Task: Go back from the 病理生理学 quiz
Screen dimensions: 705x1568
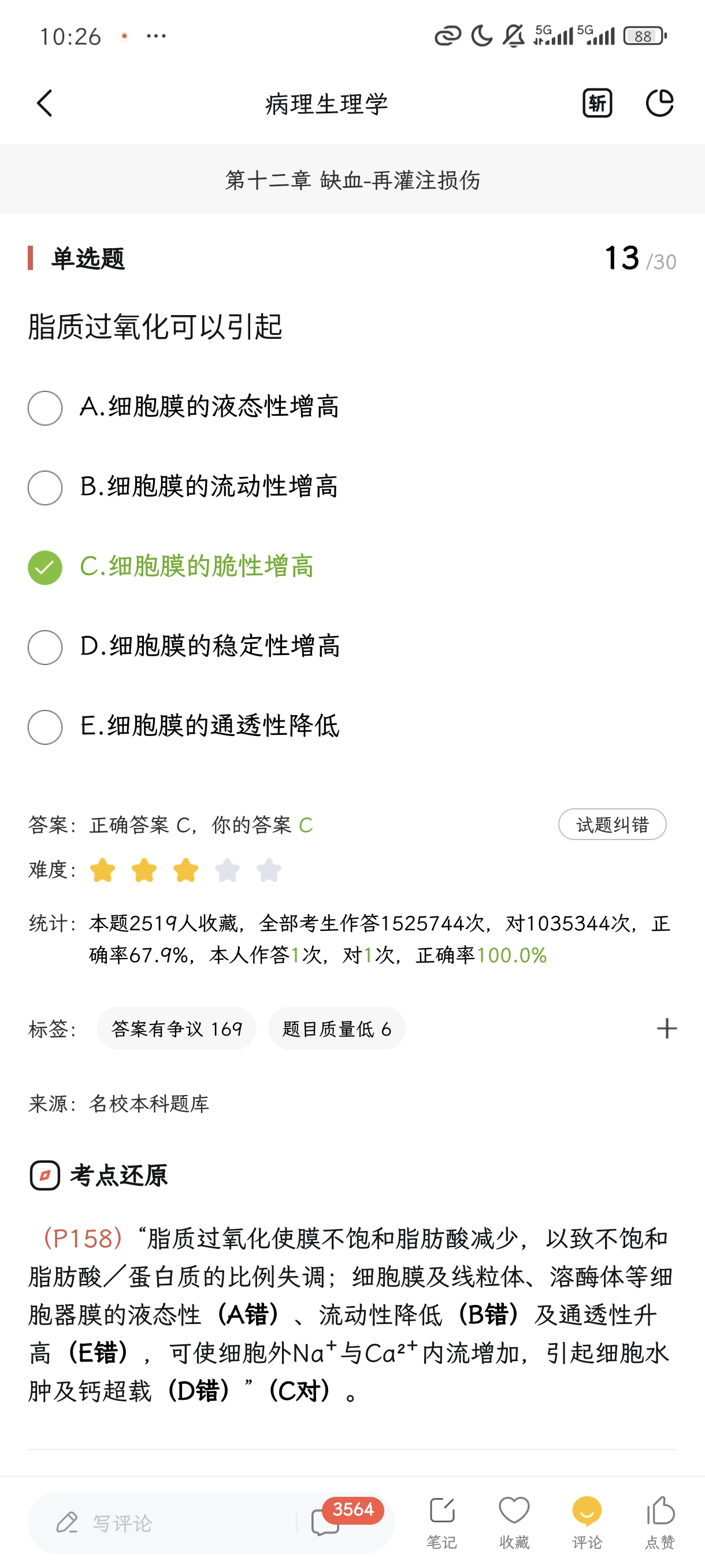Action: (x=45, y=103)
